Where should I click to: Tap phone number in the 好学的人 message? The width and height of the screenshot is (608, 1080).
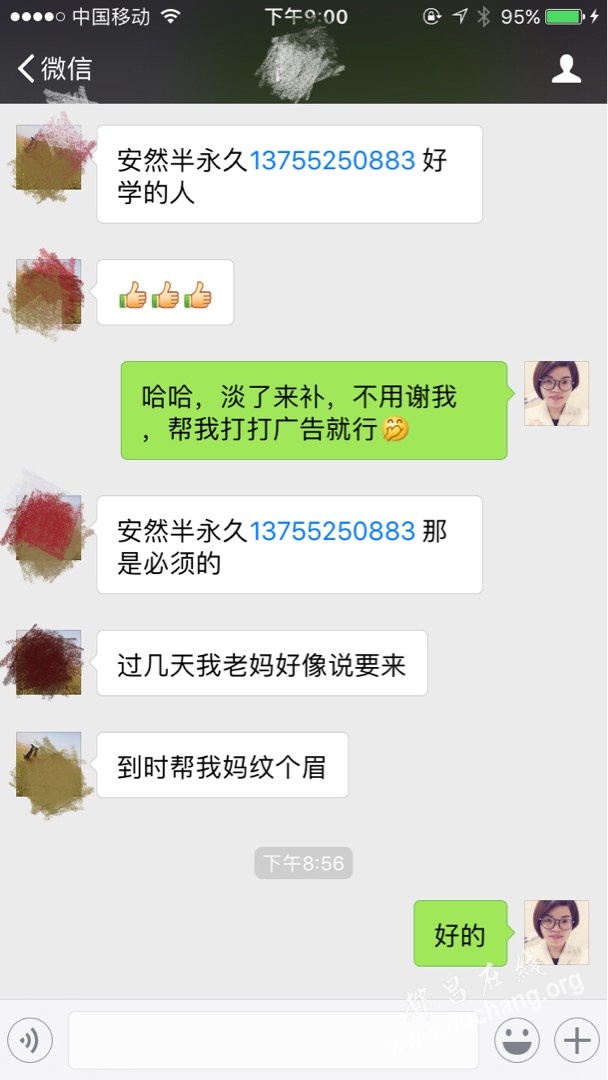pyautogui.click(x=332, y=160)
